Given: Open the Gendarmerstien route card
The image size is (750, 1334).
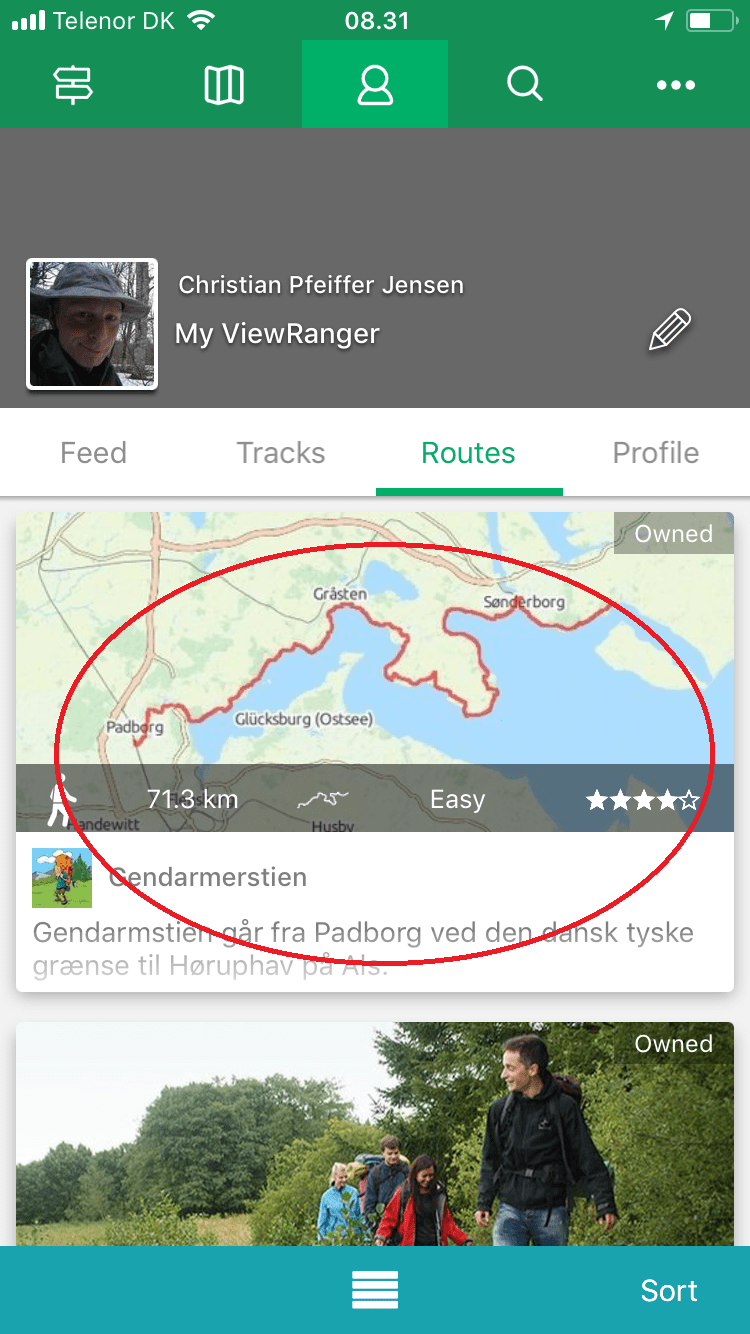Looking at the screenshot, I should click(x=375, y=750).
